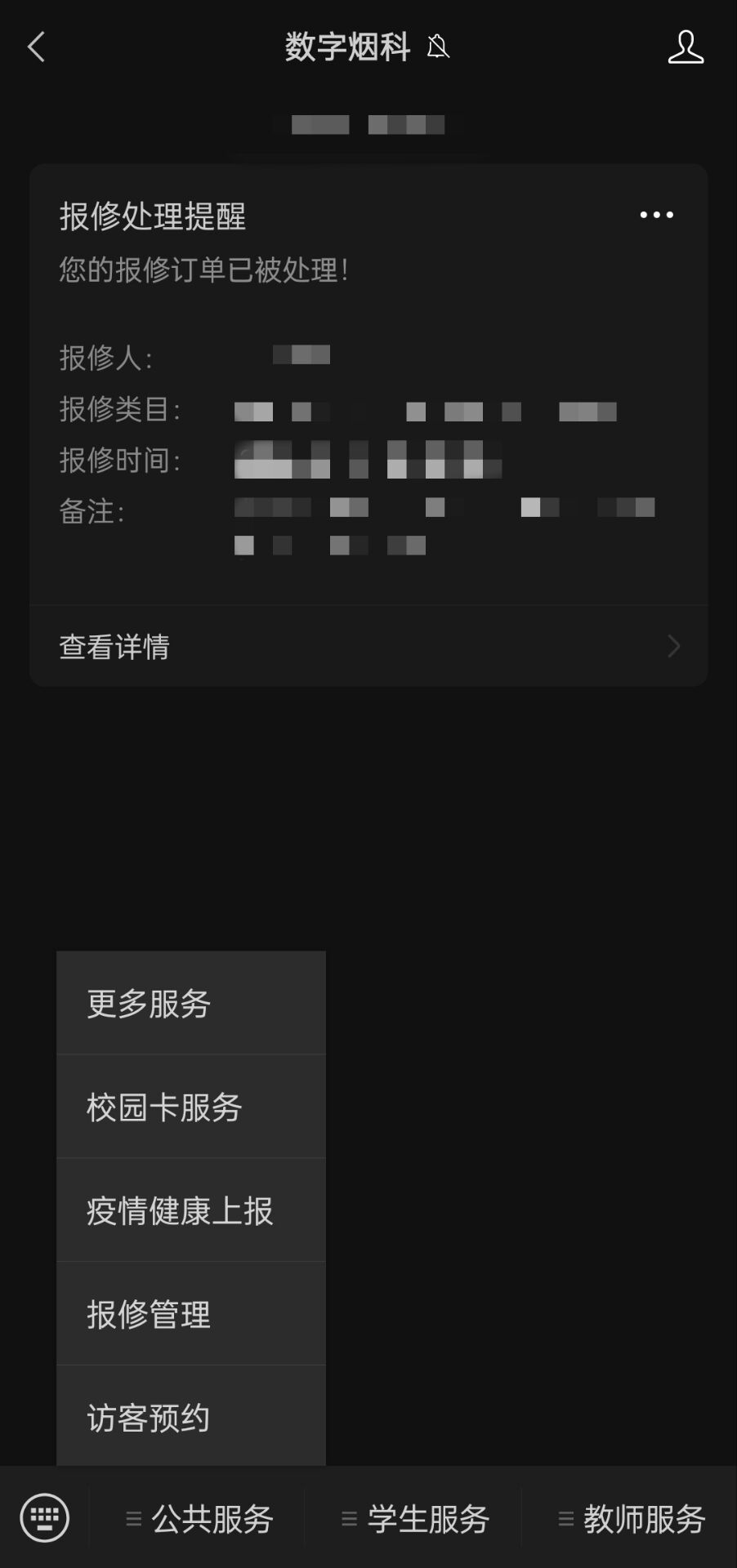
Task: Open 查看详情 for the repair order
Action: coord(368,646)
